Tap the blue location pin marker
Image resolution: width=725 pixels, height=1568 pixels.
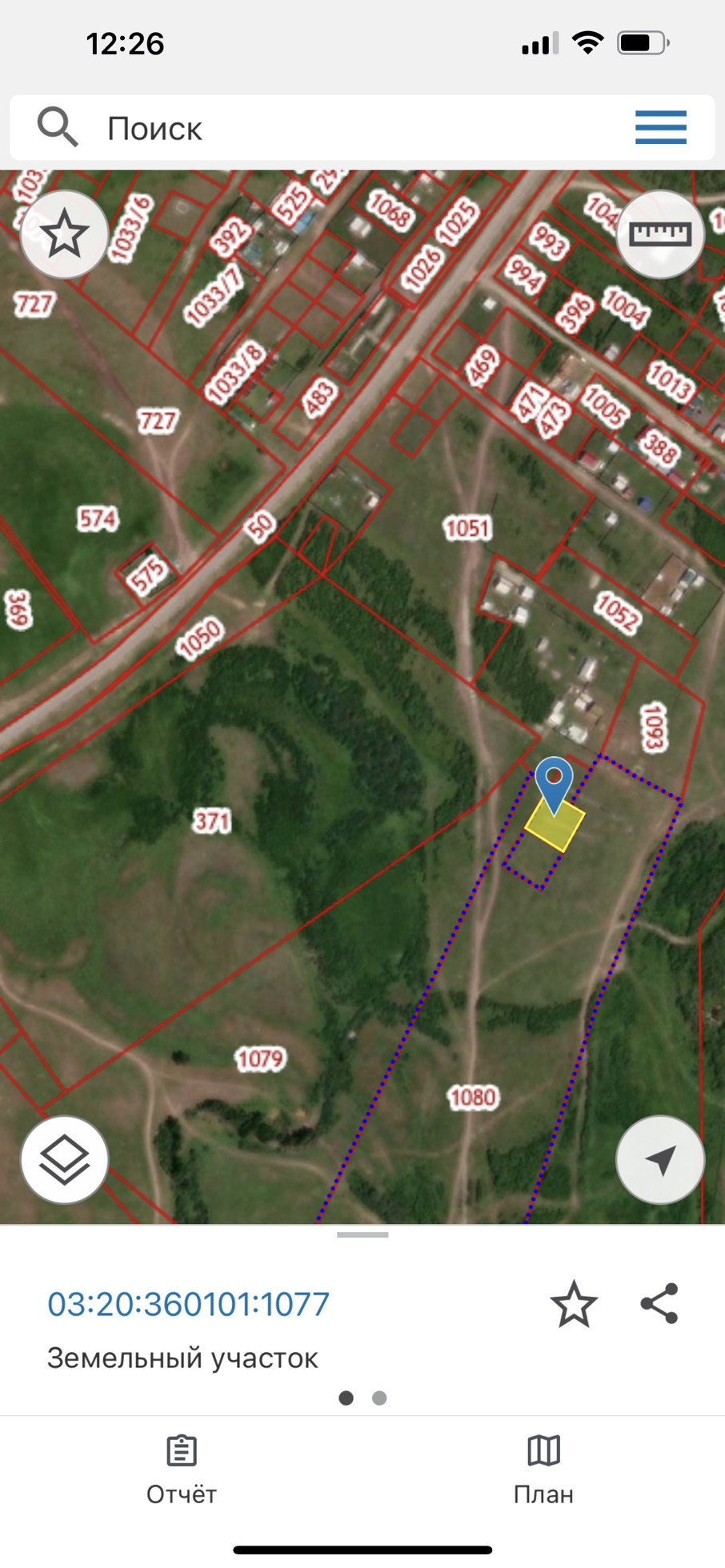(554, 780)
